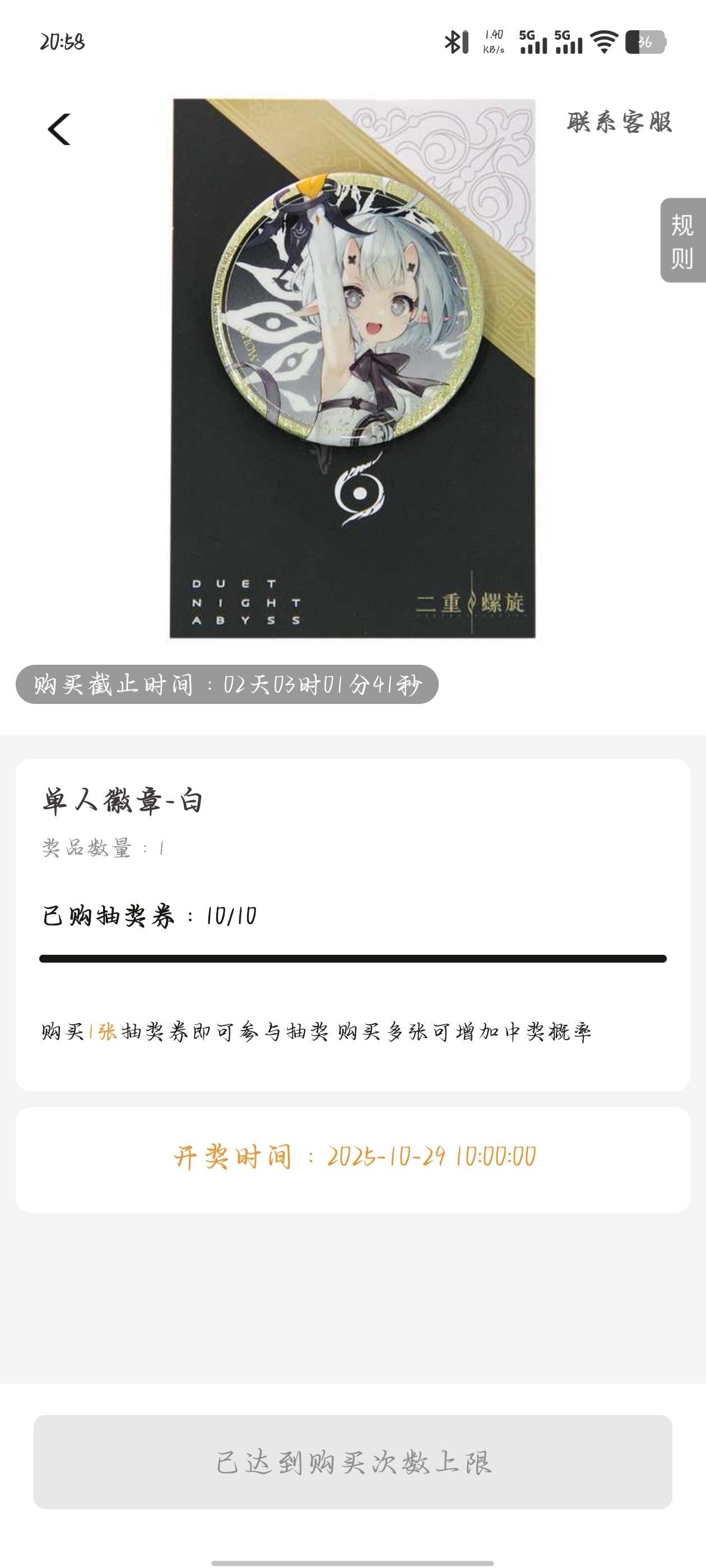View the 单人徽章-白 badge image
The width and height of the screenshot is (706, 1568).
coord(352,368)
